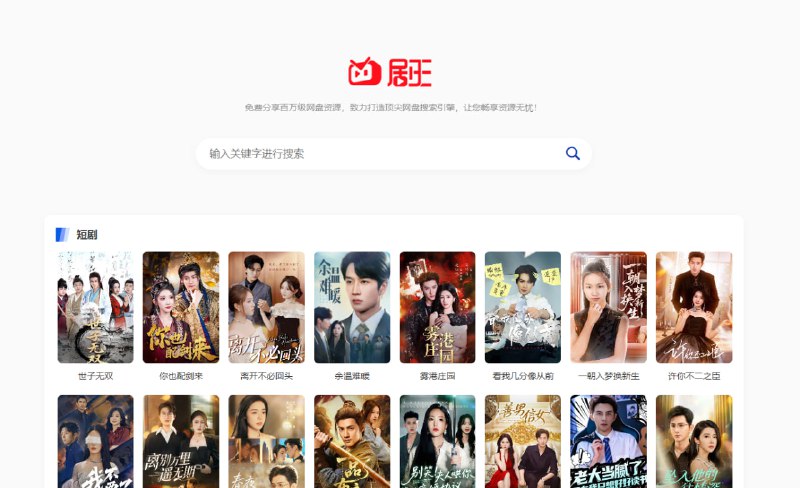This screenshot has height=488, width=800.
Task: Open the drama 离开不必回头
Action: [x=266, y=307]
